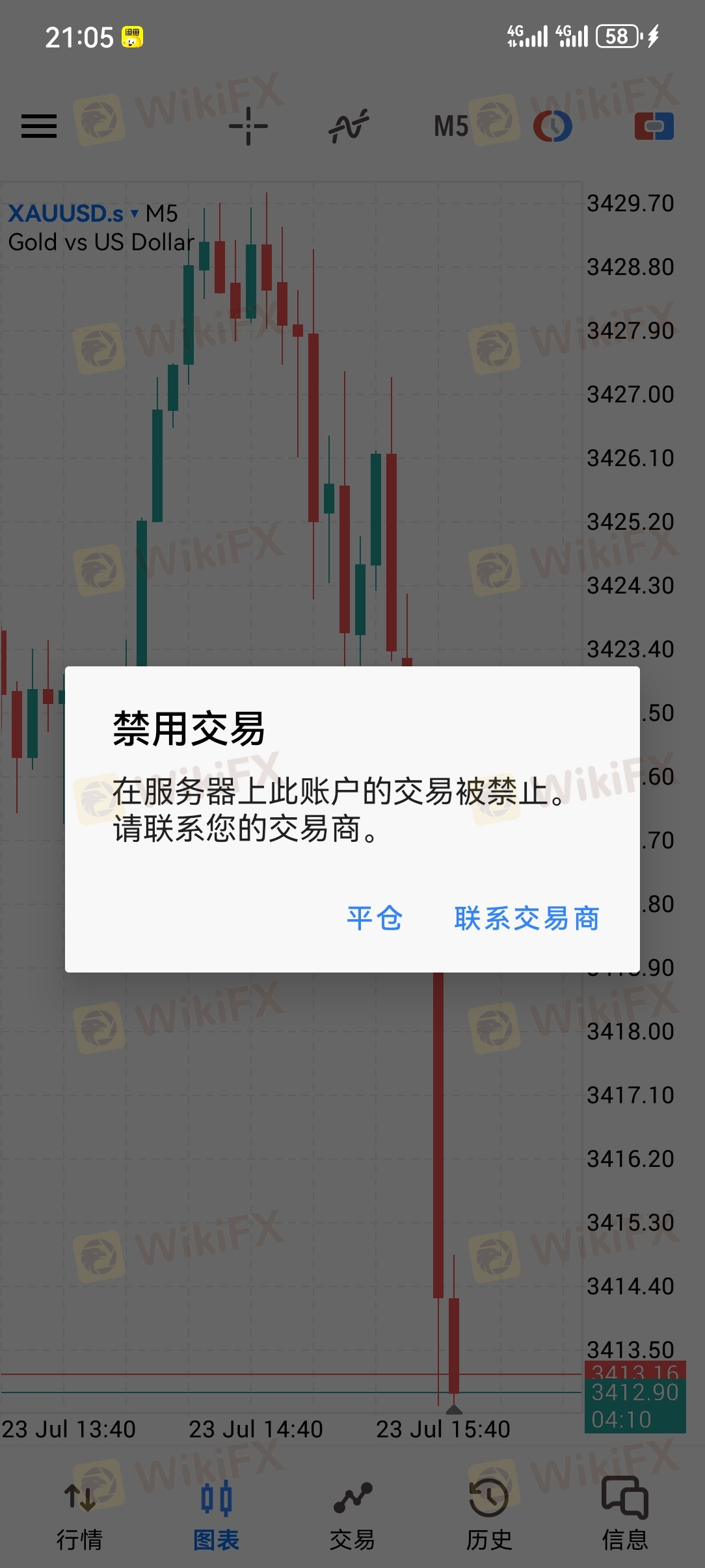Tap 平仓 in the dialog

(375, 919)
